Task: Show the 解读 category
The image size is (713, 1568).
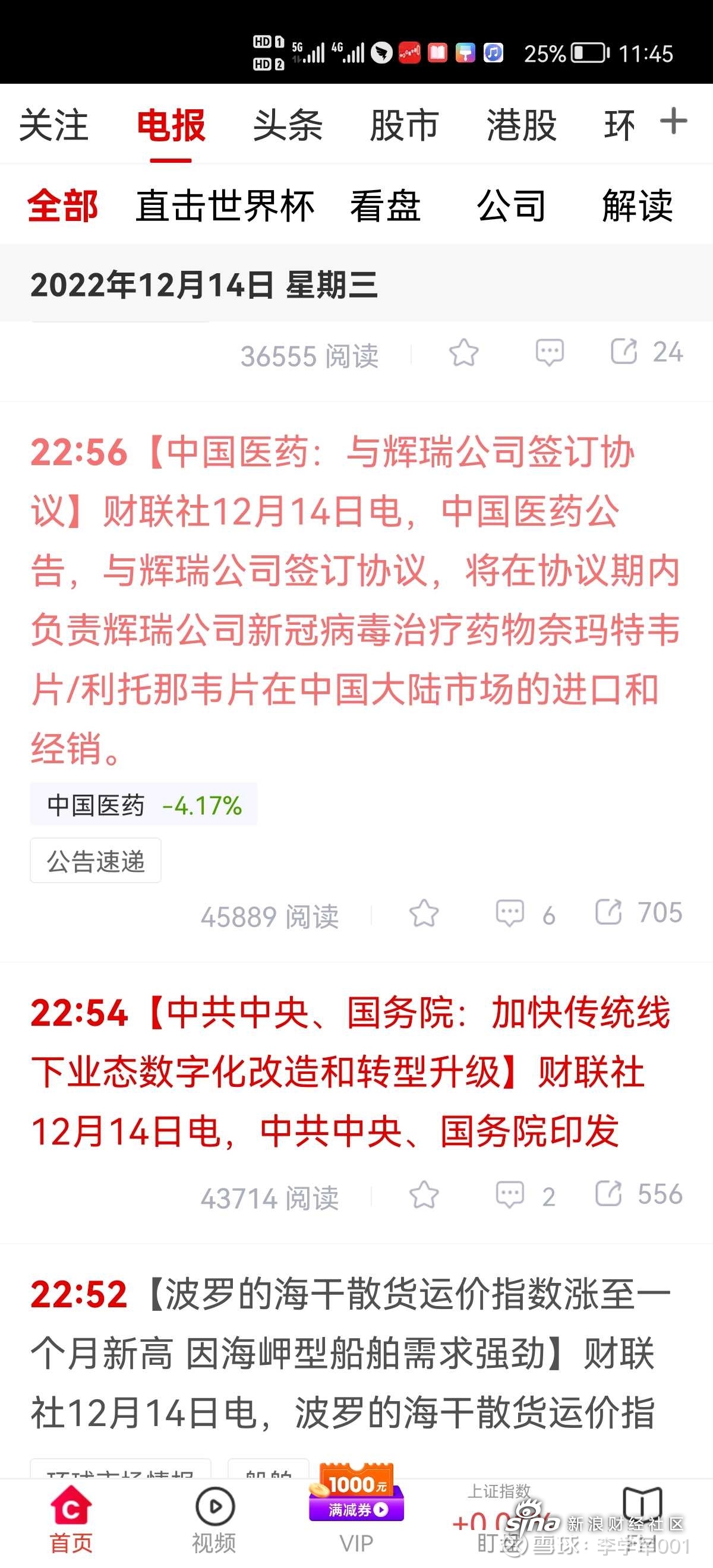Action: (638, 206)
